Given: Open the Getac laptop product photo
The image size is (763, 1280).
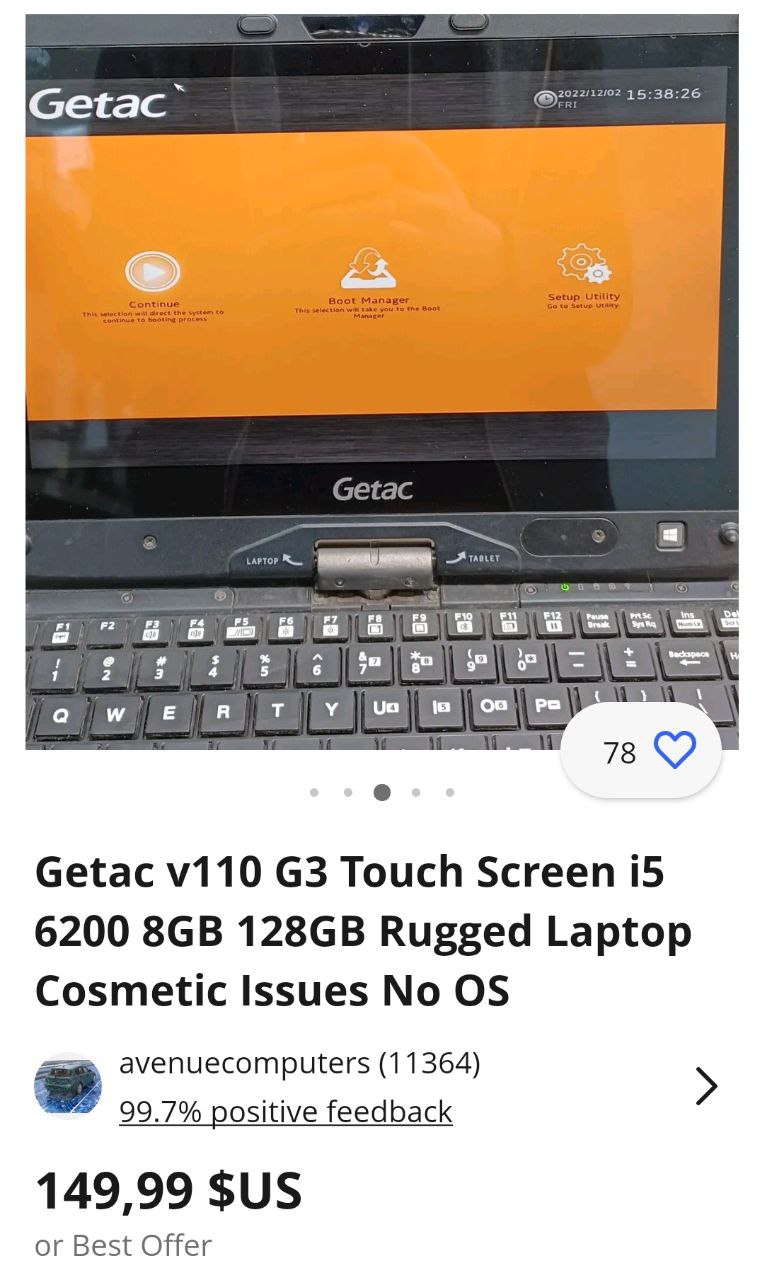Looking at the screenshot, I should click(x=382, y=381).
